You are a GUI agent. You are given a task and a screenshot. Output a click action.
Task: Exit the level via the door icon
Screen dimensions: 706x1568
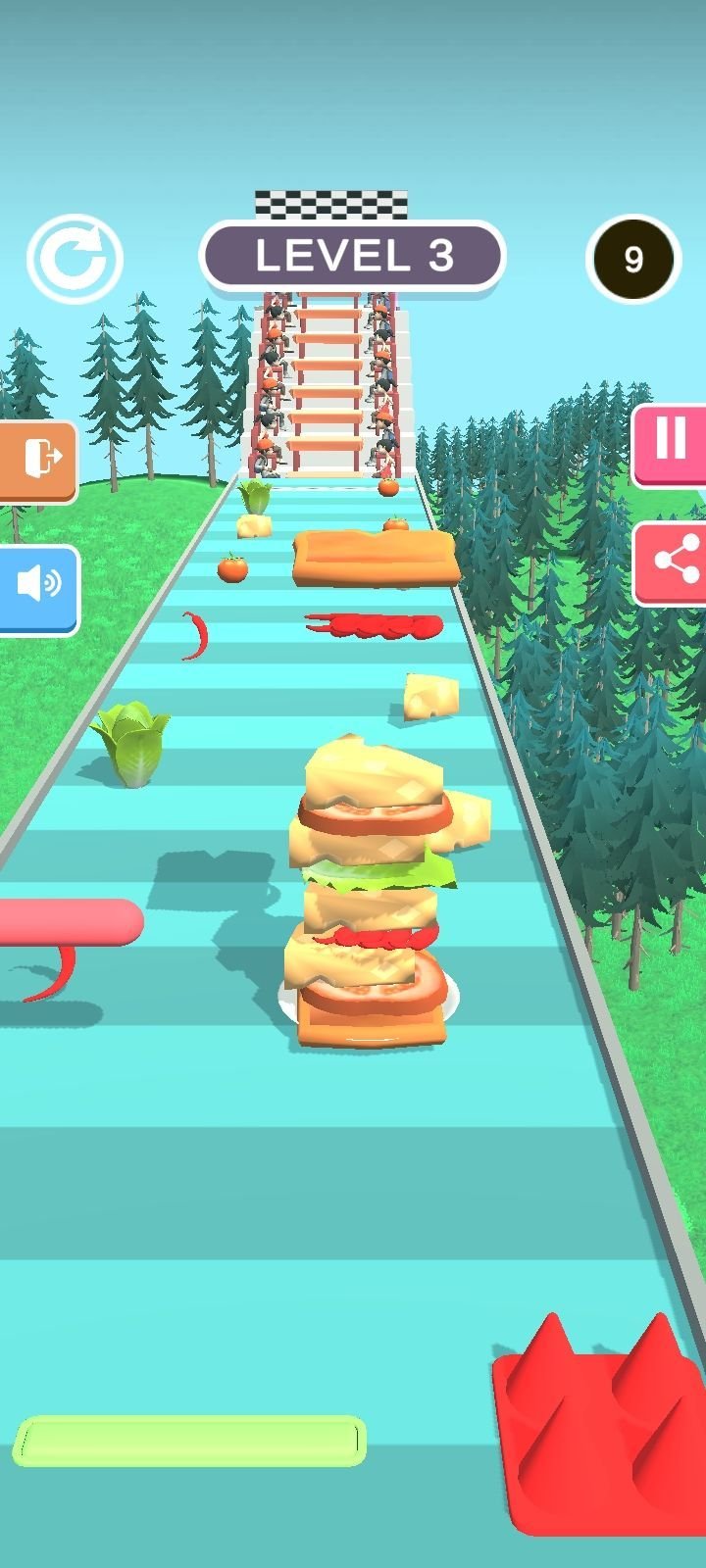[38, 459]
